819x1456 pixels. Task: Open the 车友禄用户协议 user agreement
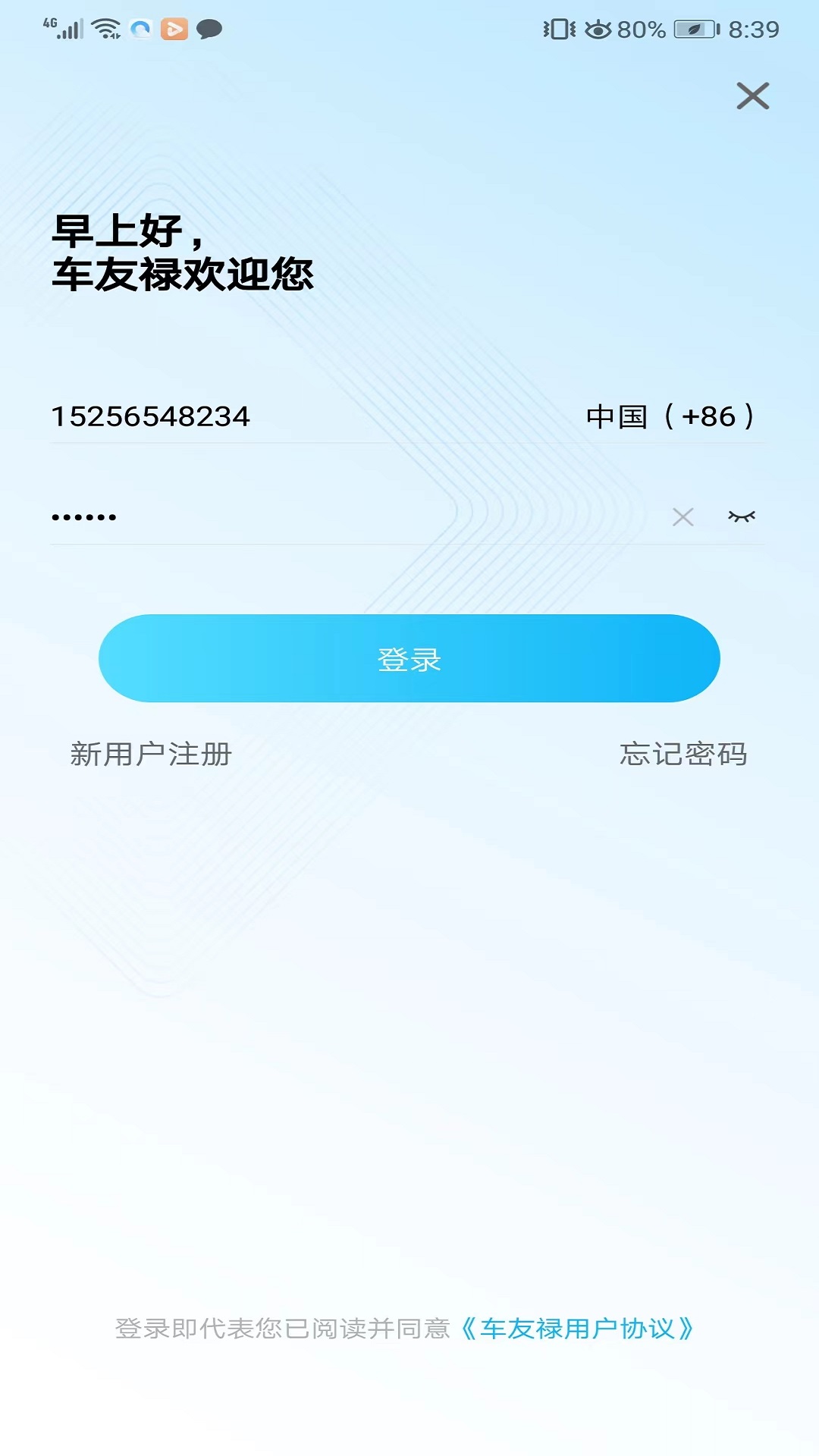point(578,1329)
